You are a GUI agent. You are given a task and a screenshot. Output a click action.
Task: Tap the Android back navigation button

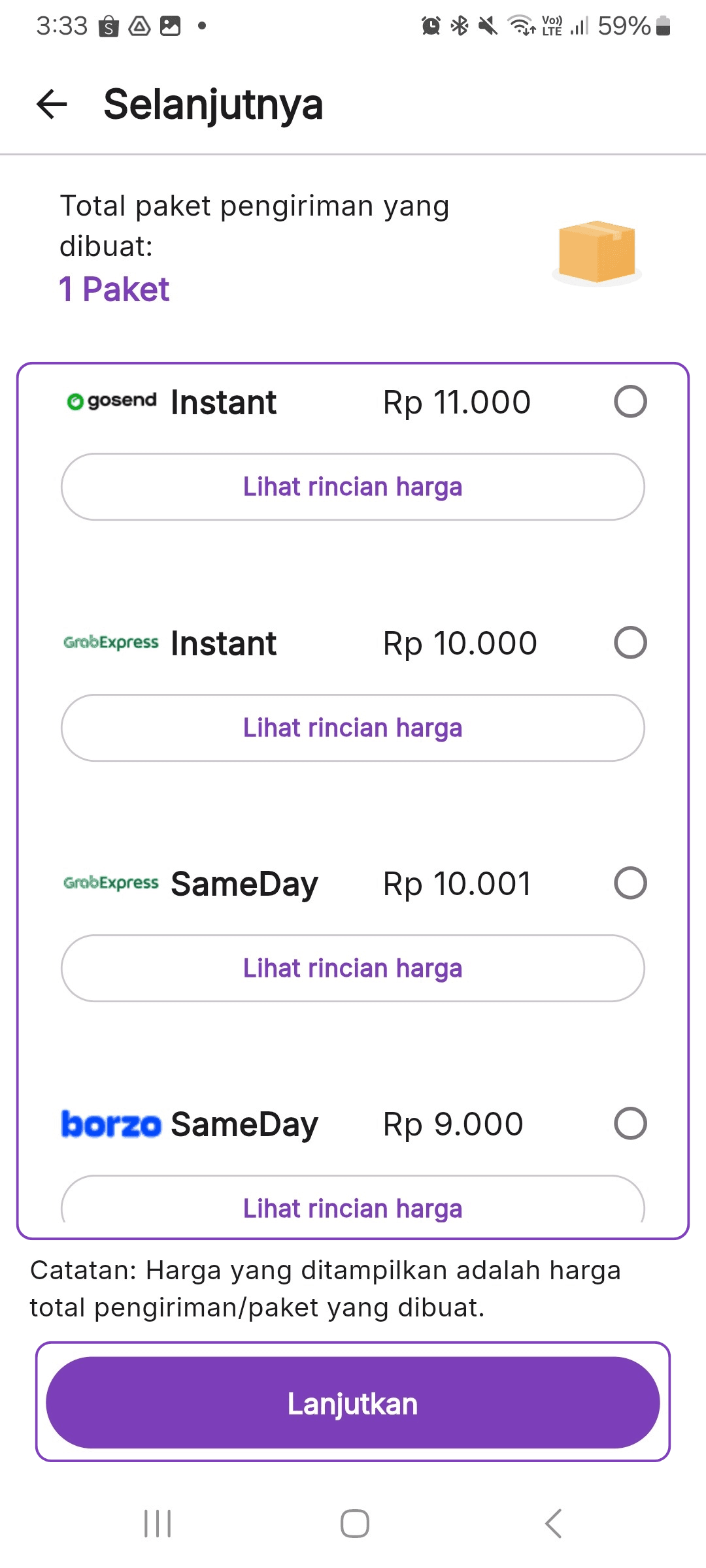pyautogui.click(x=552, y=1522)
